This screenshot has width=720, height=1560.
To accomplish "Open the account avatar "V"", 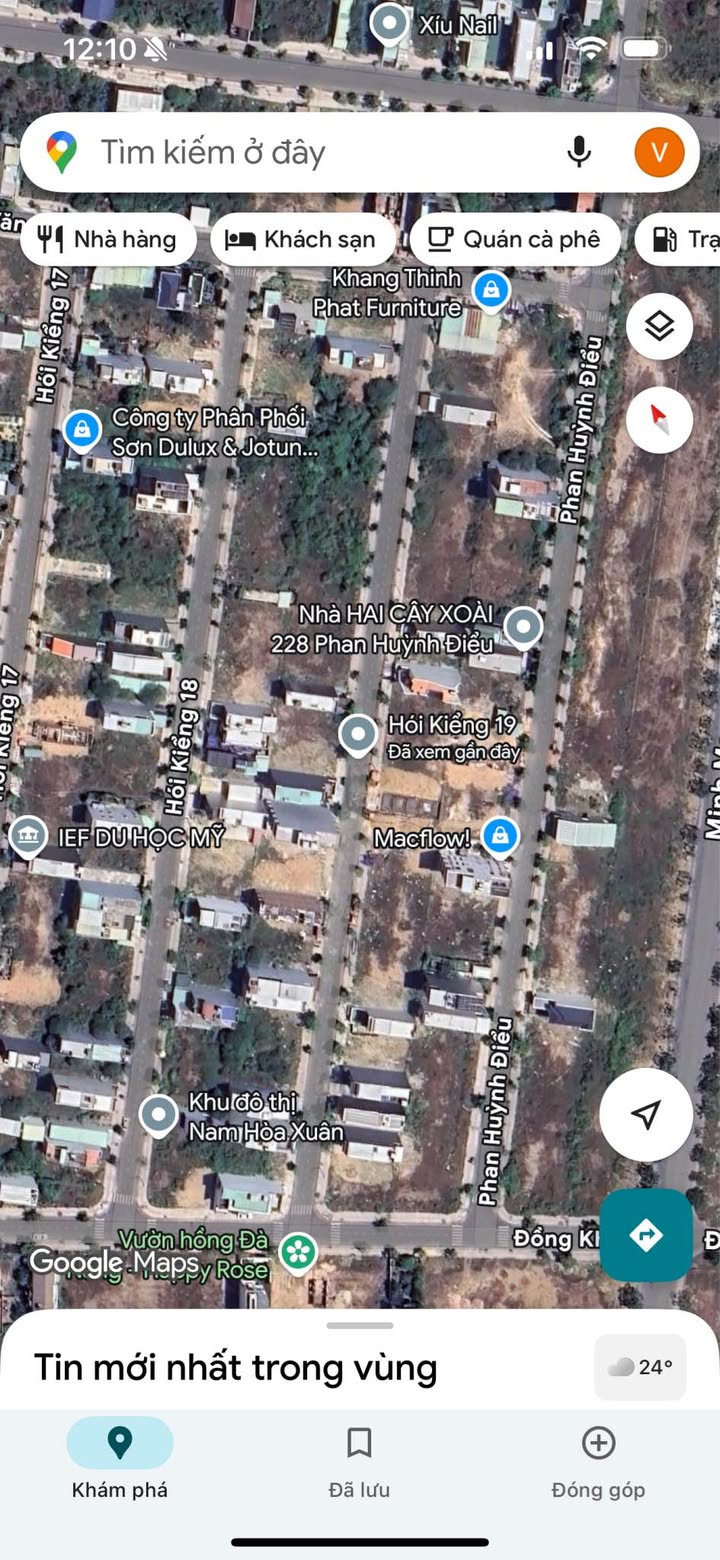I will [x=659, y=152].
